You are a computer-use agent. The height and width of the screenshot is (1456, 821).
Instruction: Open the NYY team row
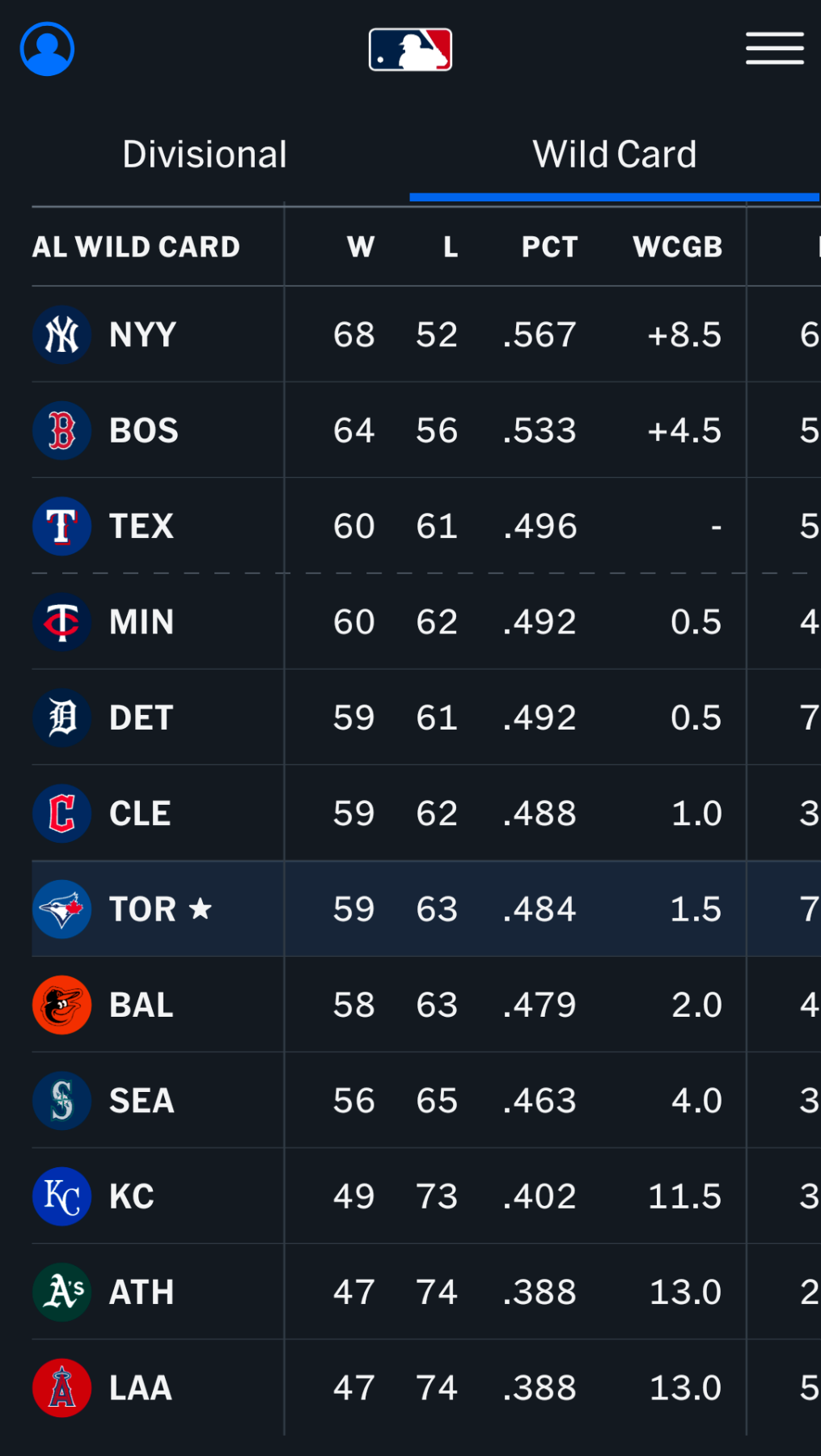(426, 335)
